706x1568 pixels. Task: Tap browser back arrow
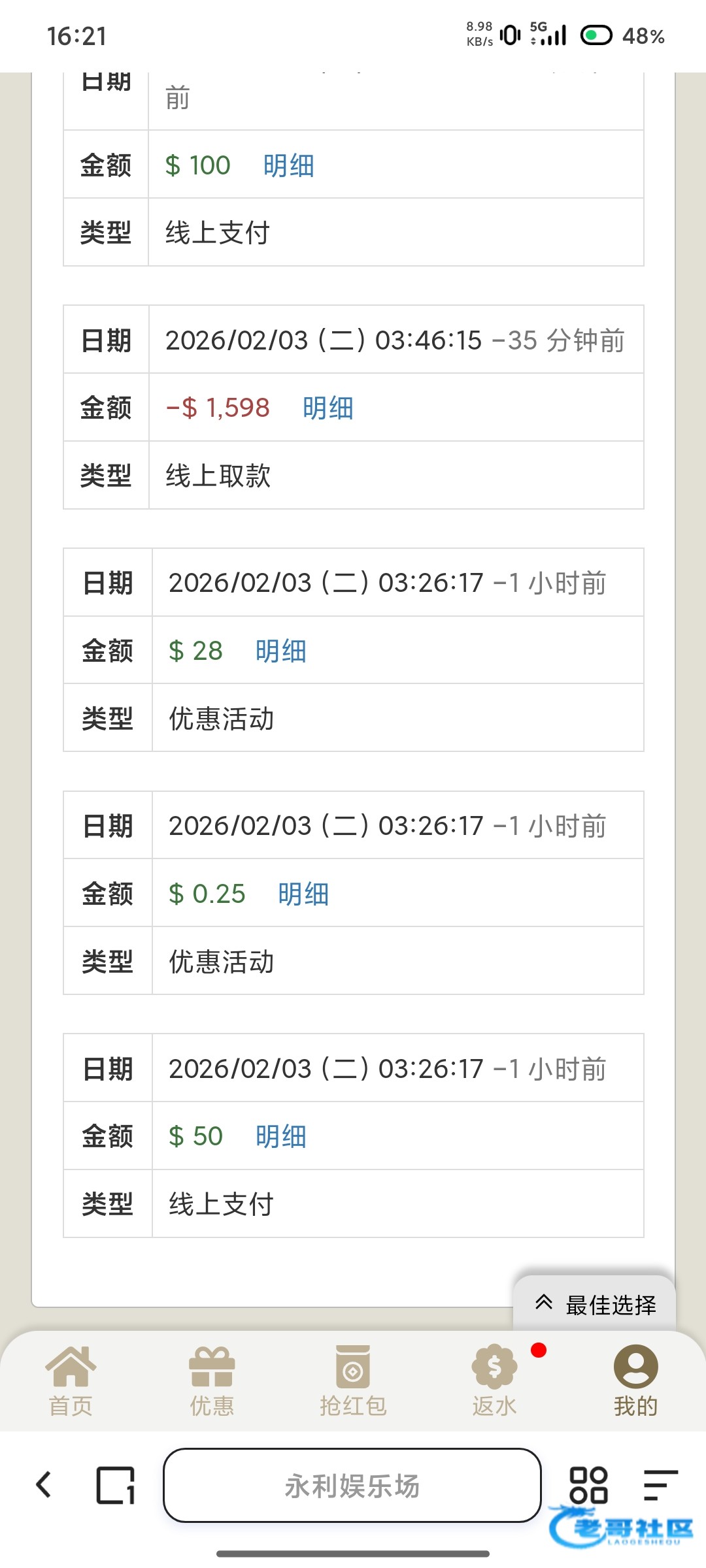click(44, 1485)
